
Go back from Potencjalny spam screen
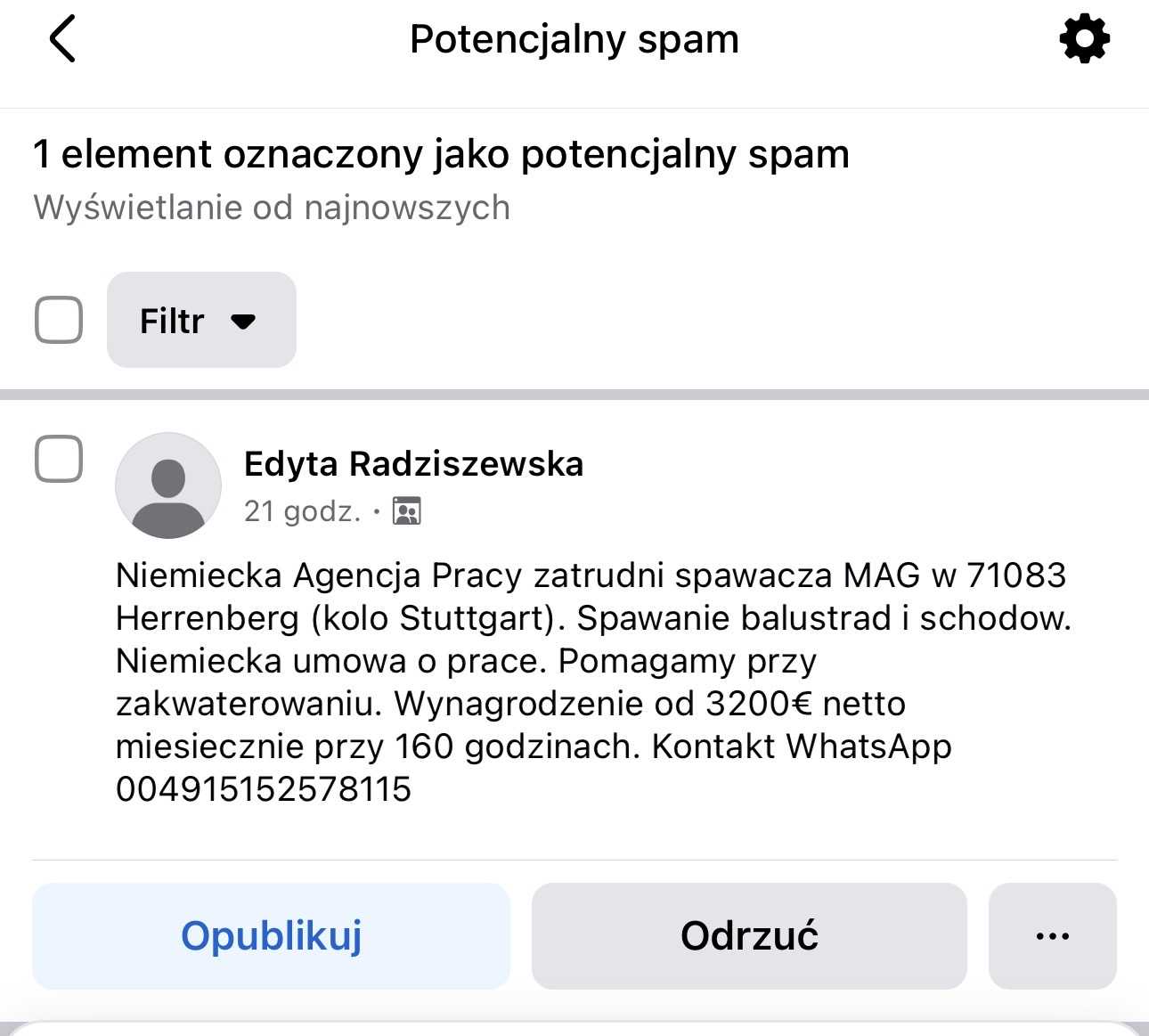click(x=62, y=39)
